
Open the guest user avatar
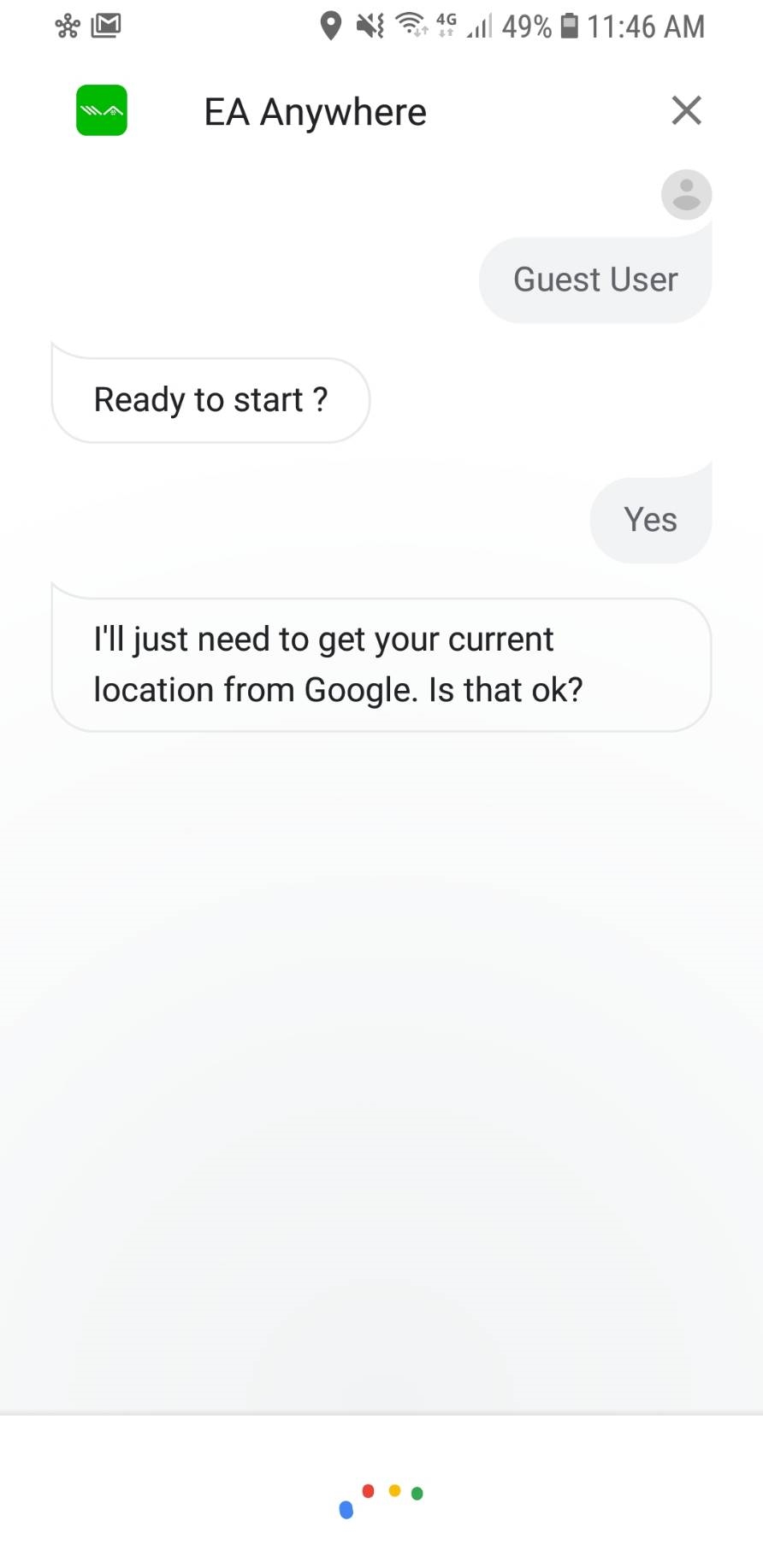[x=686, y=194]
